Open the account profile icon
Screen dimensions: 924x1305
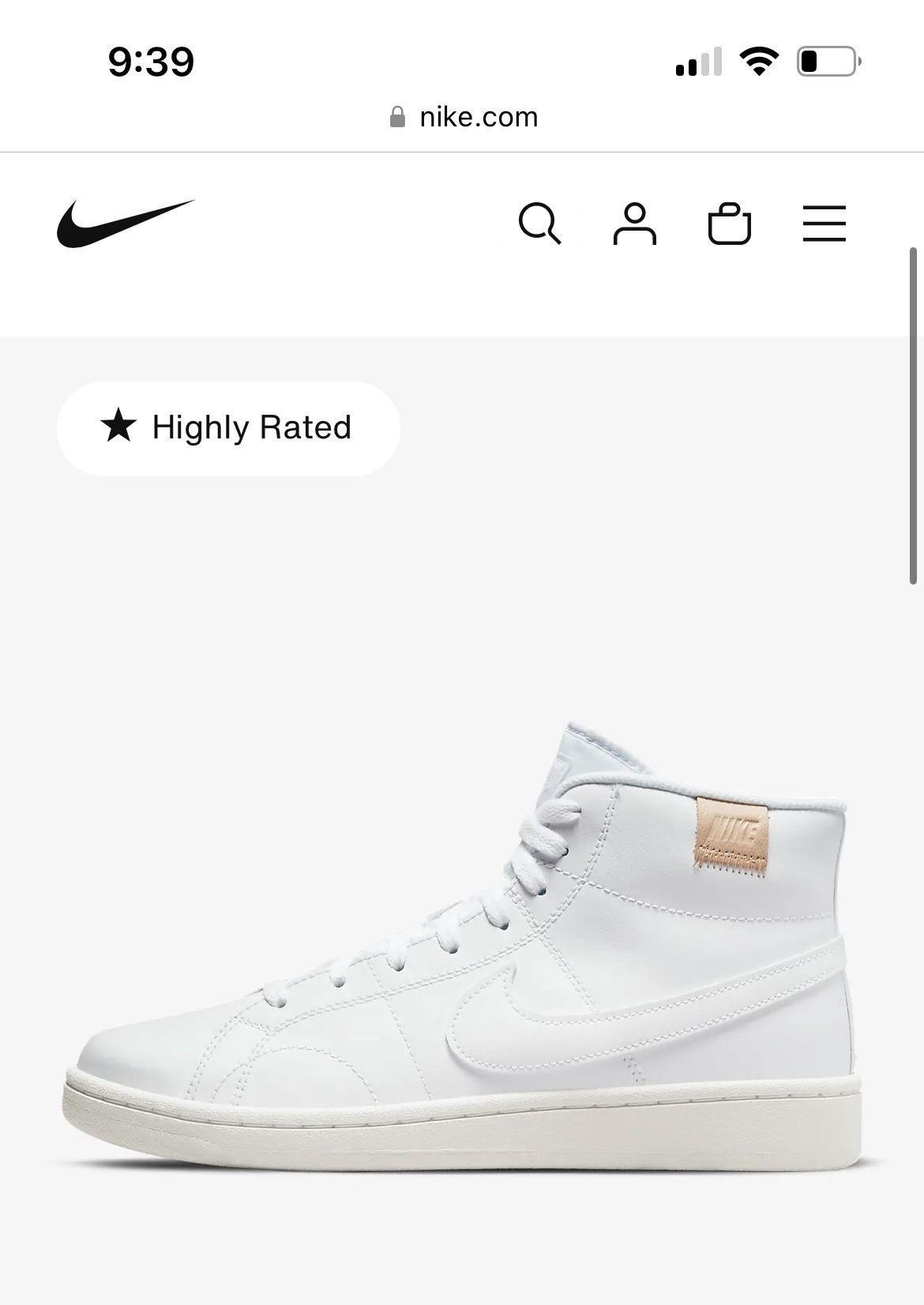(x=635, y=224)
